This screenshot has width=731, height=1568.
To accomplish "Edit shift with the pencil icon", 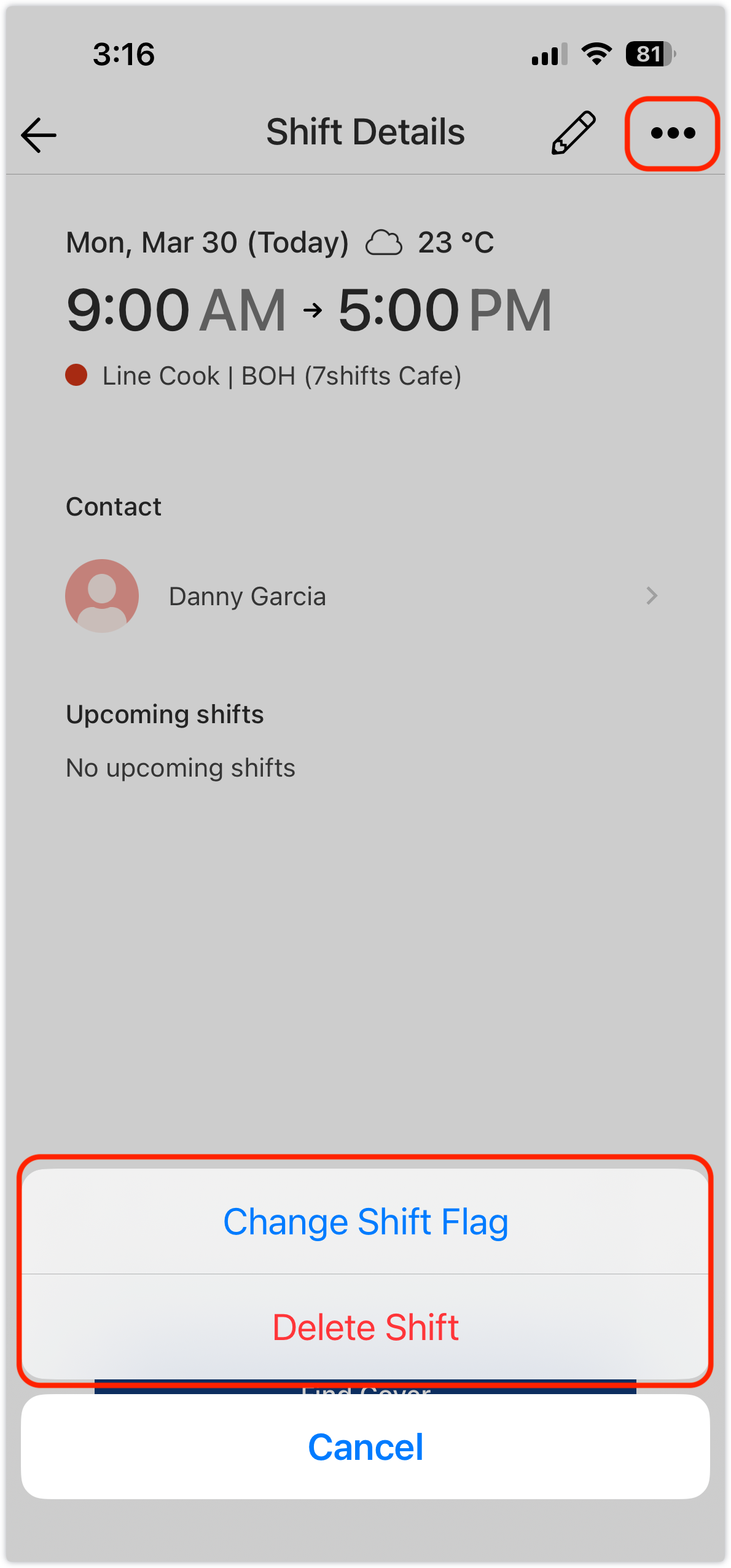I will coord(573,133).
